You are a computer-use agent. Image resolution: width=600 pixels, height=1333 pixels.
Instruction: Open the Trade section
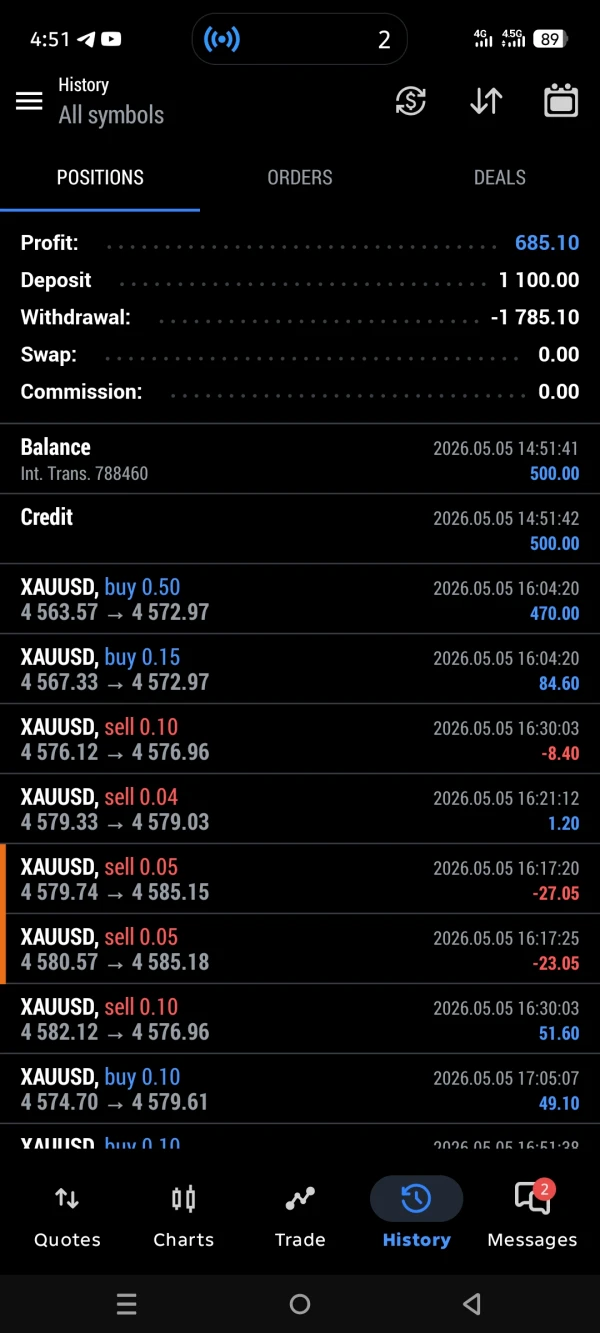coord(300,1214)
